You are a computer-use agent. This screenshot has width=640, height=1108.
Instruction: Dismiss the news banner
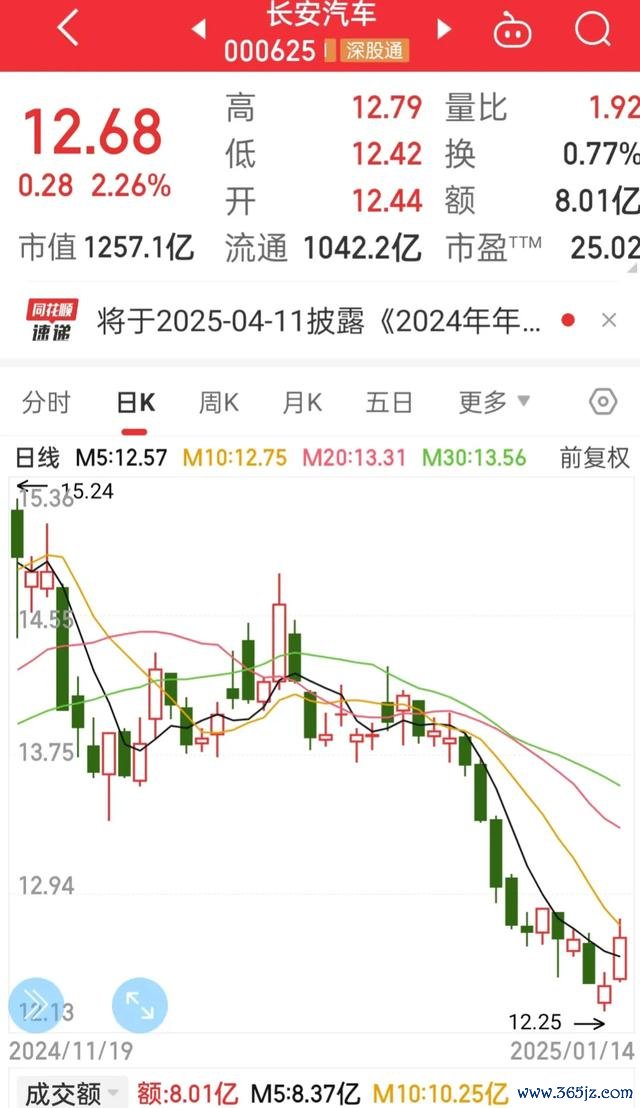pos(609,321)
